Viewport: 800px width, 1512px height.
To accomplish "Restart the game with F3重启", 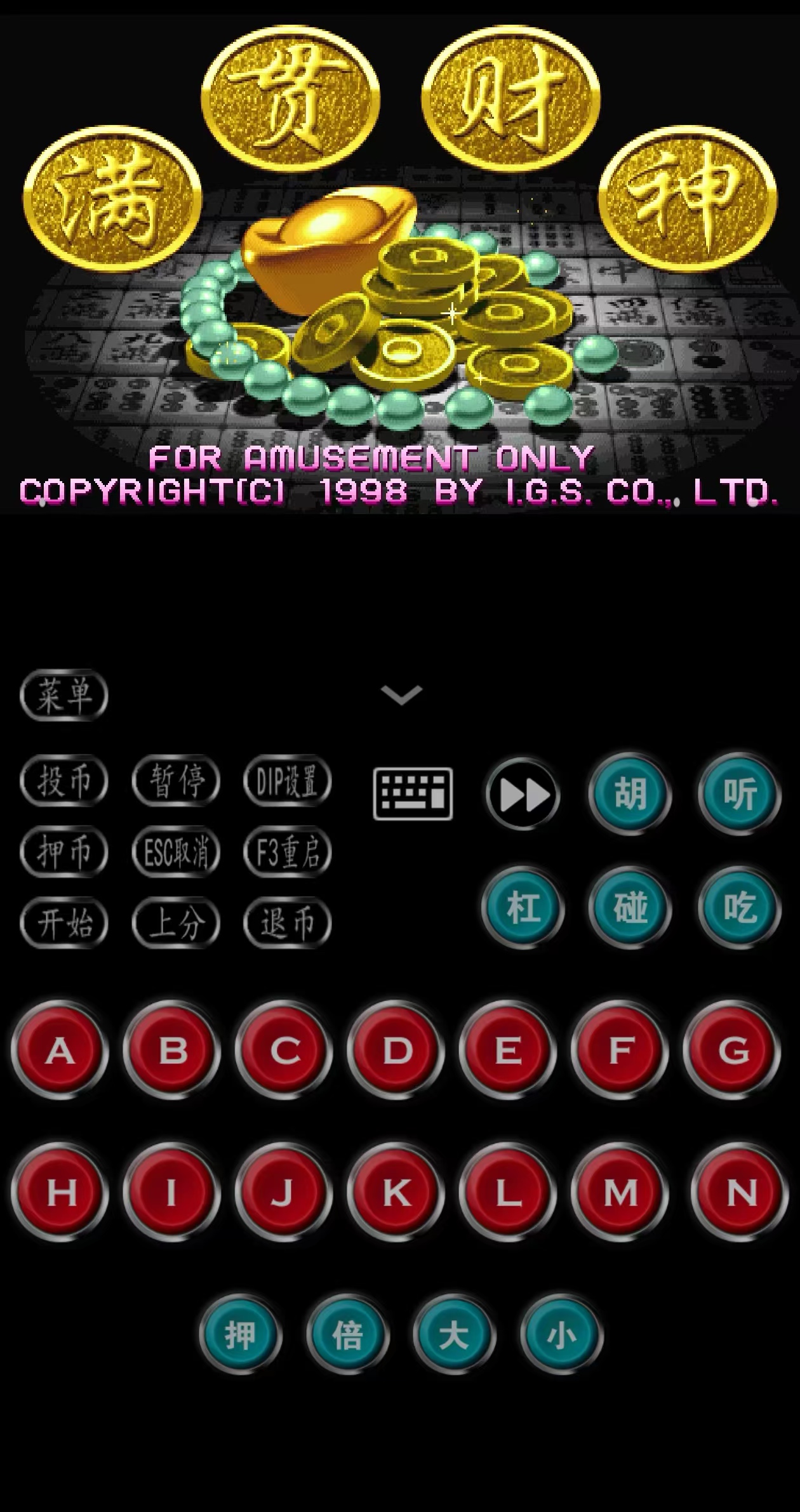I will pos(288,852).
